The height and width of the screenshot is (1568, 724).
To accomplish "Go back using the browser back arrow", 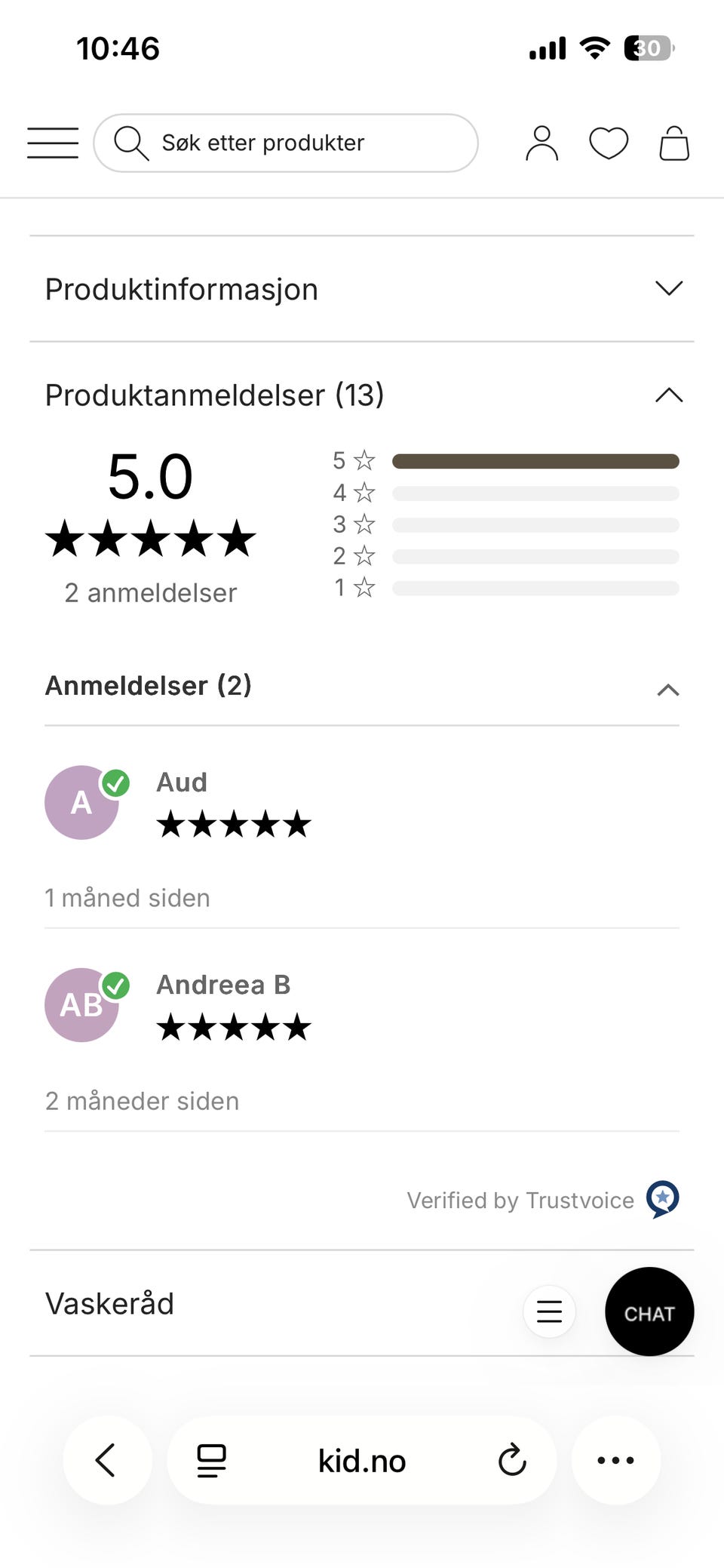I will (107, 1459).
